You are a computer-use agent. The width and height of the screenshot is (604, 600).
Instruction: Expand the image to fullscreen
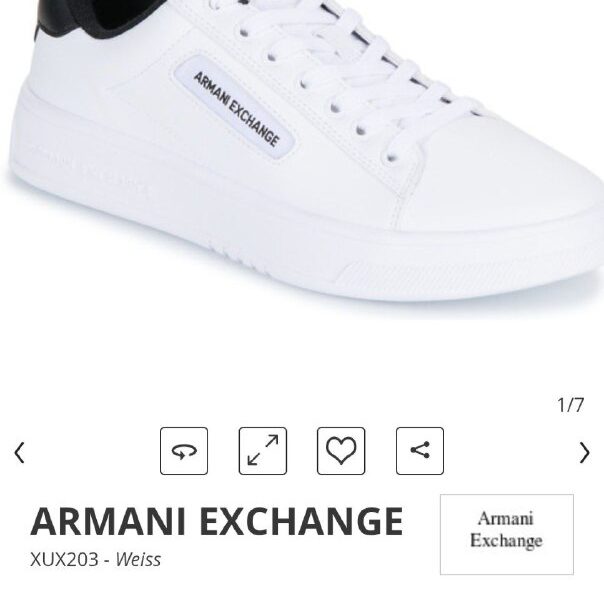tap(262, 451)
